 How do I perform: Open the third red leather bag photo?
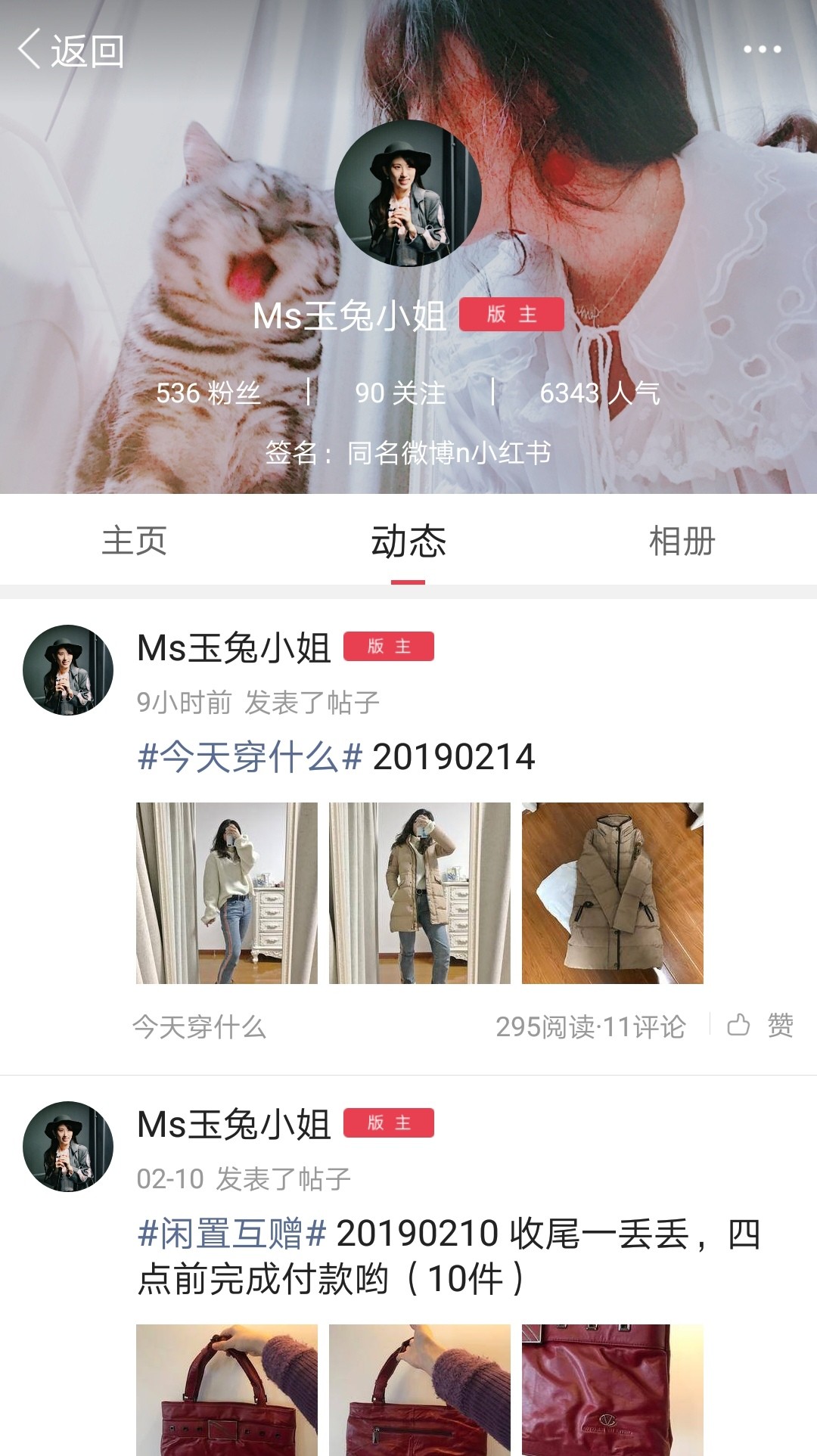tap(613, 1389)
